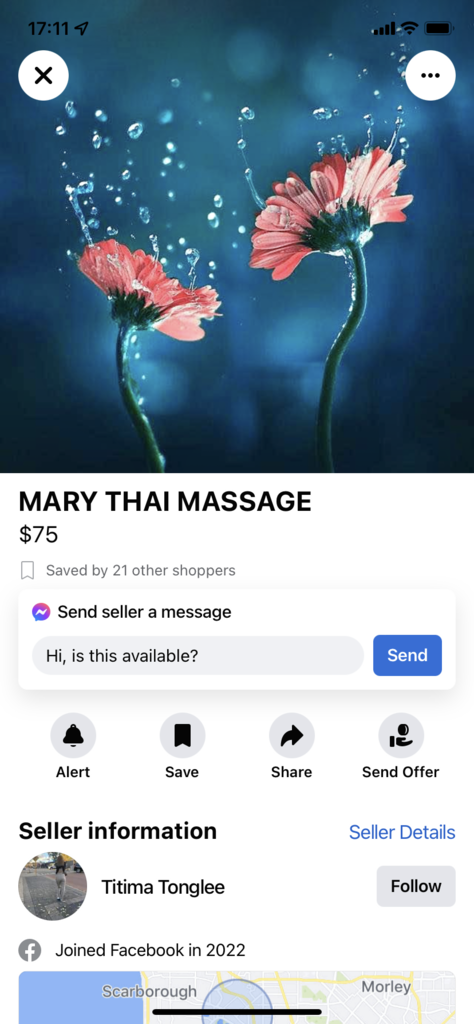Open the three-dot more options menu
The height and width of the screenshot is (1024, 474).
[430, 76]
